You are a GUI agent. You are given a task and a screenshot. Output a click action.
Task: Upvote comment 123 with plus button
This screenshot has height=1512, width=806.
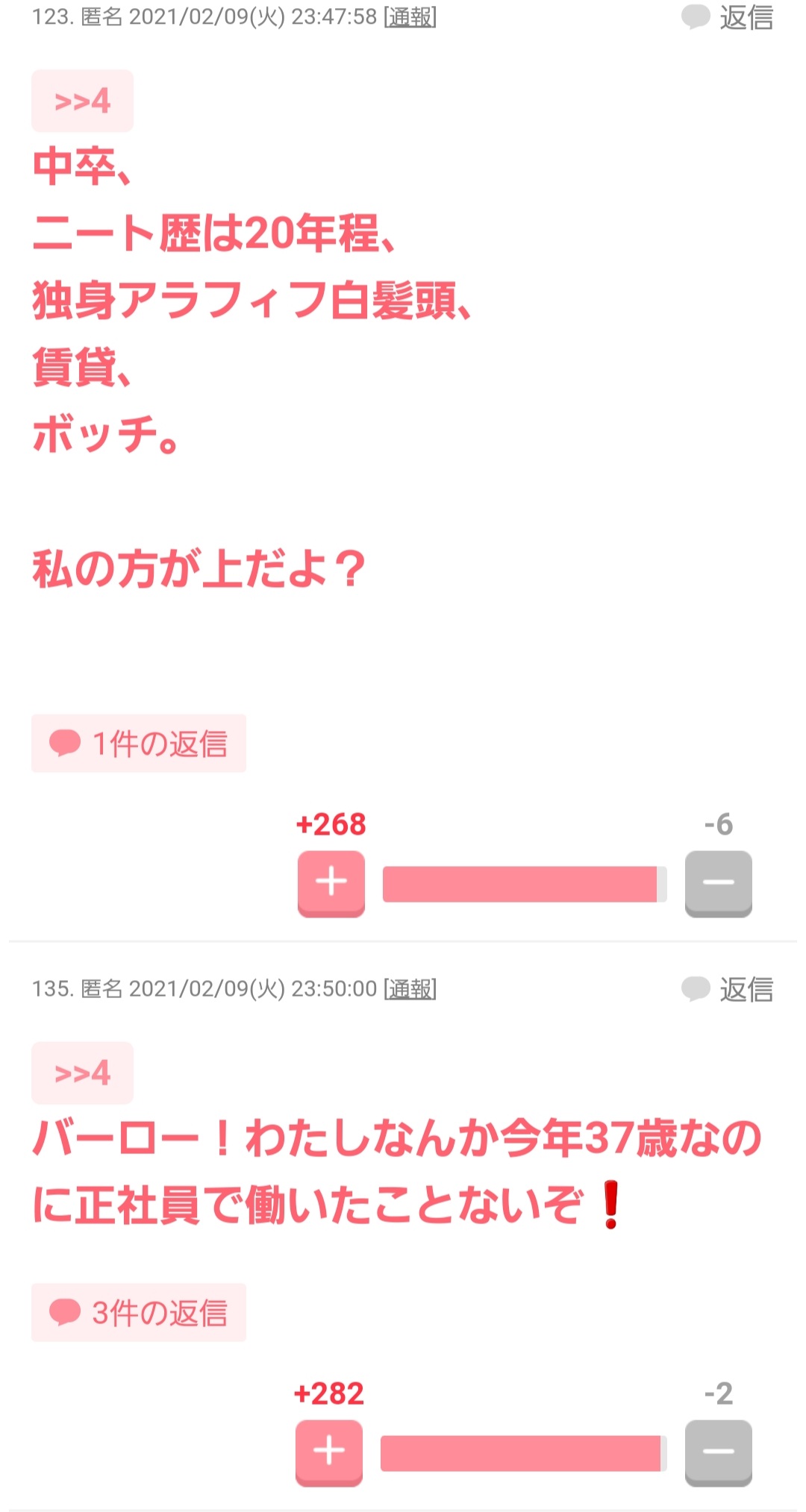tap(331, 883)
